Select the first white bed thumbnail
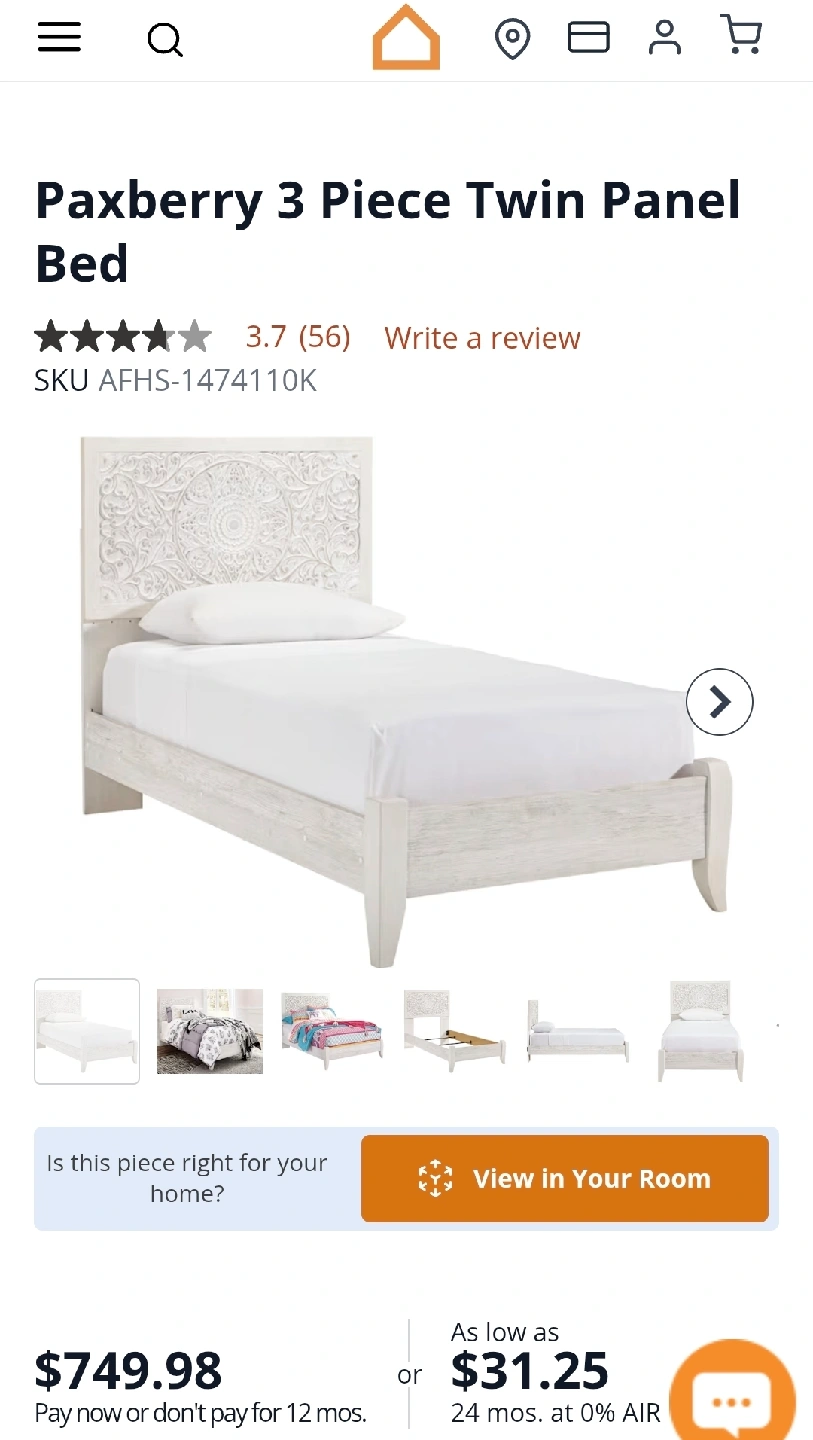The image size is (813, 1440). [x=87, y=1031]
